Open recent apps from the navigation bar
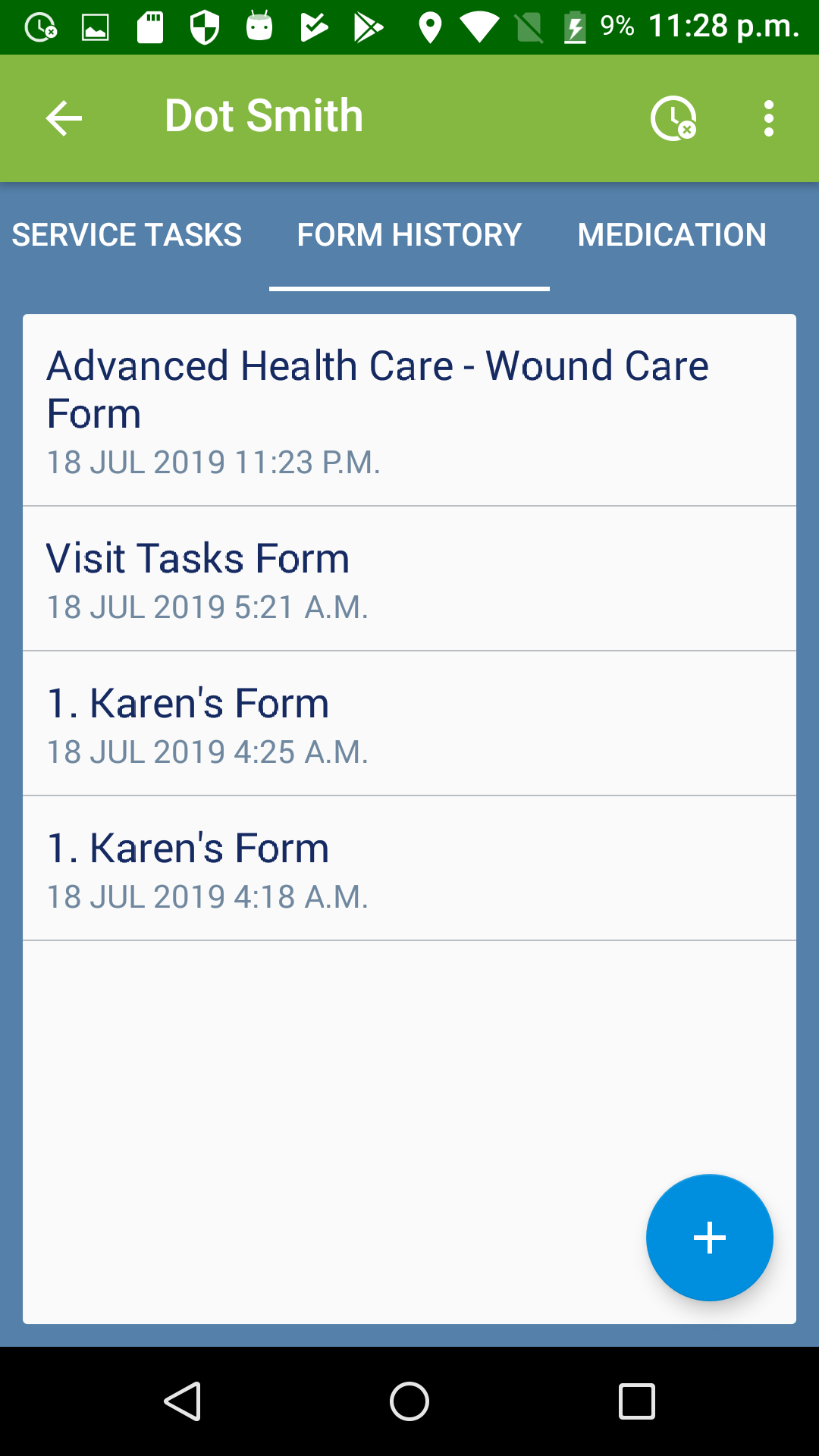 [x=636, y=1401]
